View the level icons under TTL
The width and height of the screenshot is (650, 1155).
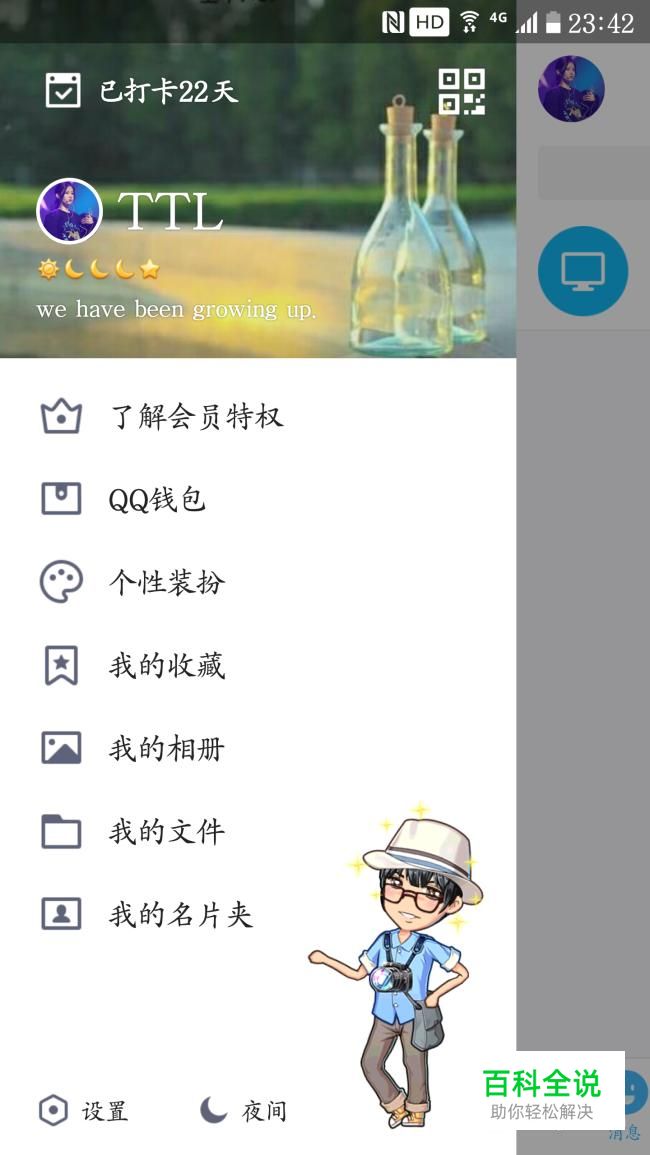[99, 269]
